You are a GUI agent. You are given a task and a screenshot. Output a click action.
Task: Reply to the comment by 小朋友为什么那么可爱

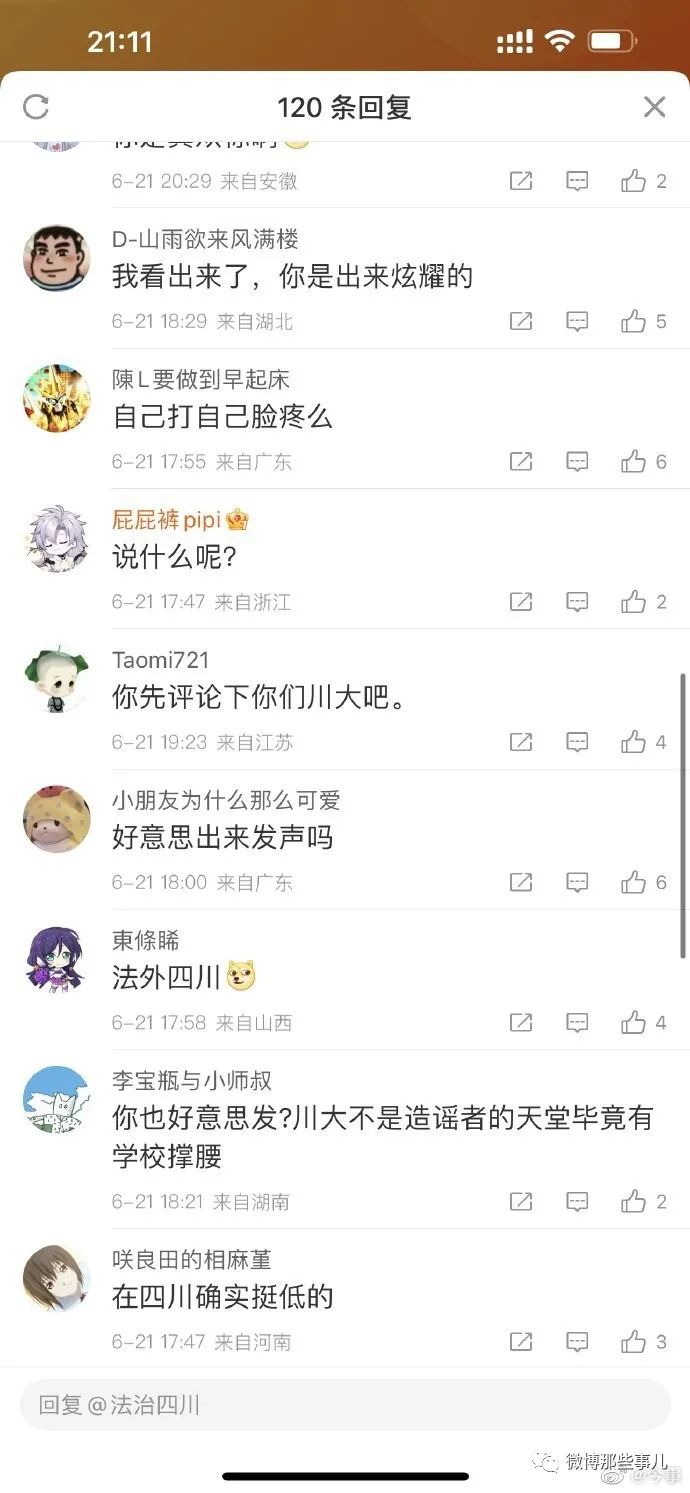(577, 882)
